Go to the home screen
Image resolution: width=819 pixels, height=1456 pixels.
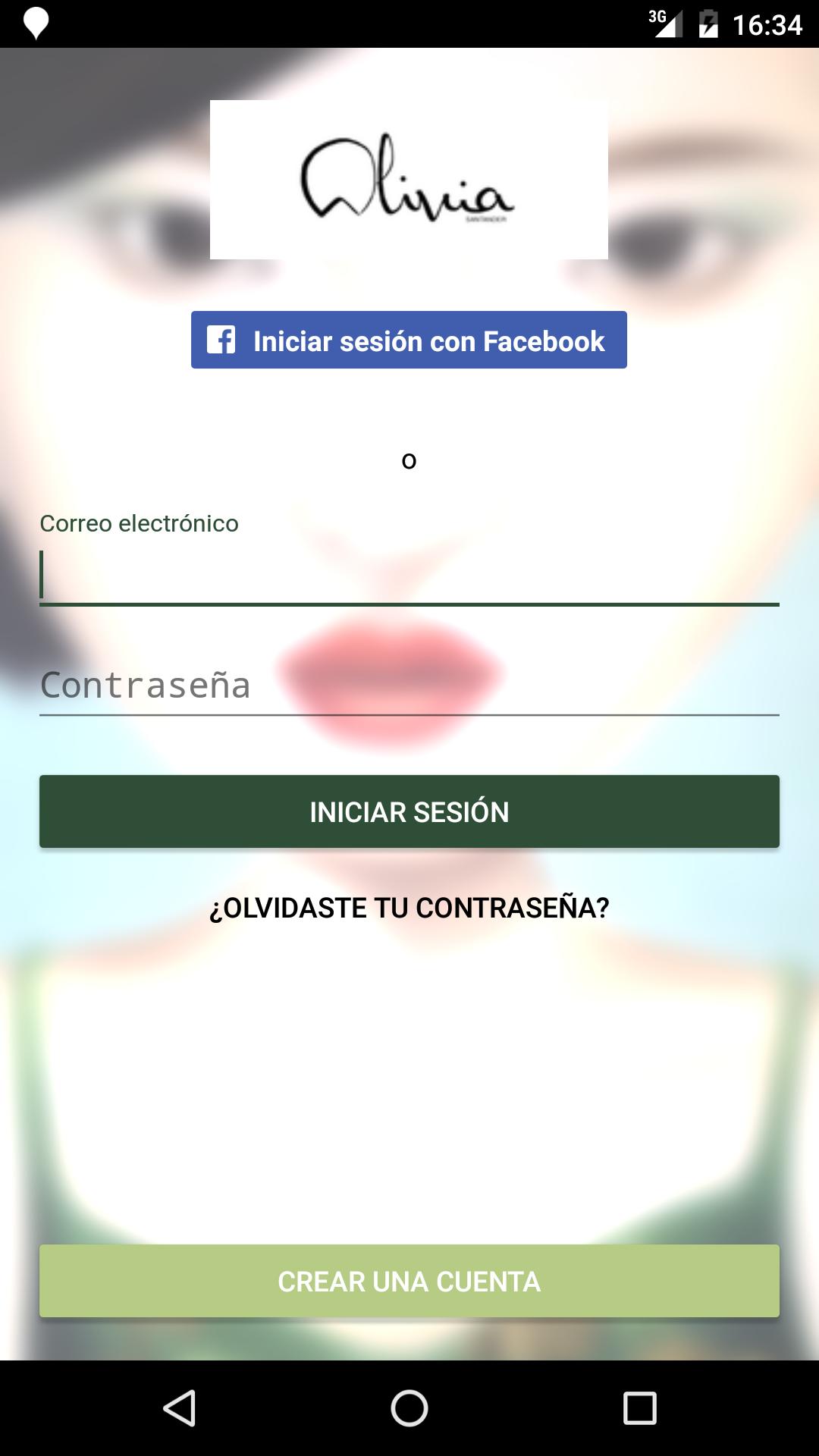[x=409, y=1408]
